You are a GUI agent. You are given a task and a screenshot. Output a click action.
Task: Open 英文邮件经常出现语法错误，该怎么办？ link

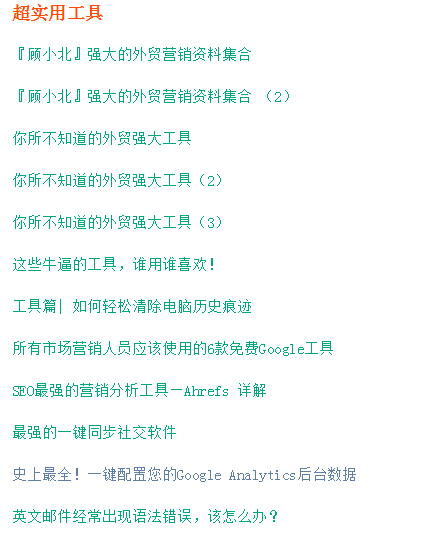coord(145,516)
